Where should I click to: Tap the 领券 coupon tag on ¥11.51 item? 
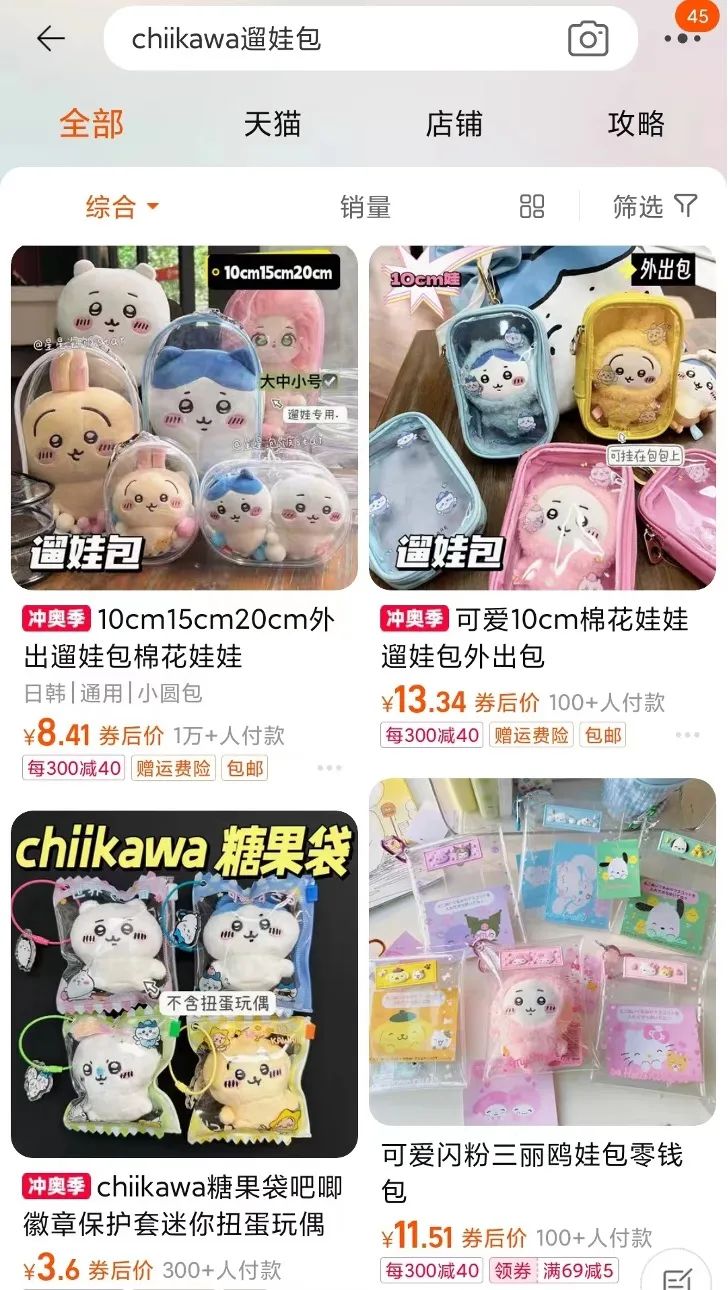513,1272
